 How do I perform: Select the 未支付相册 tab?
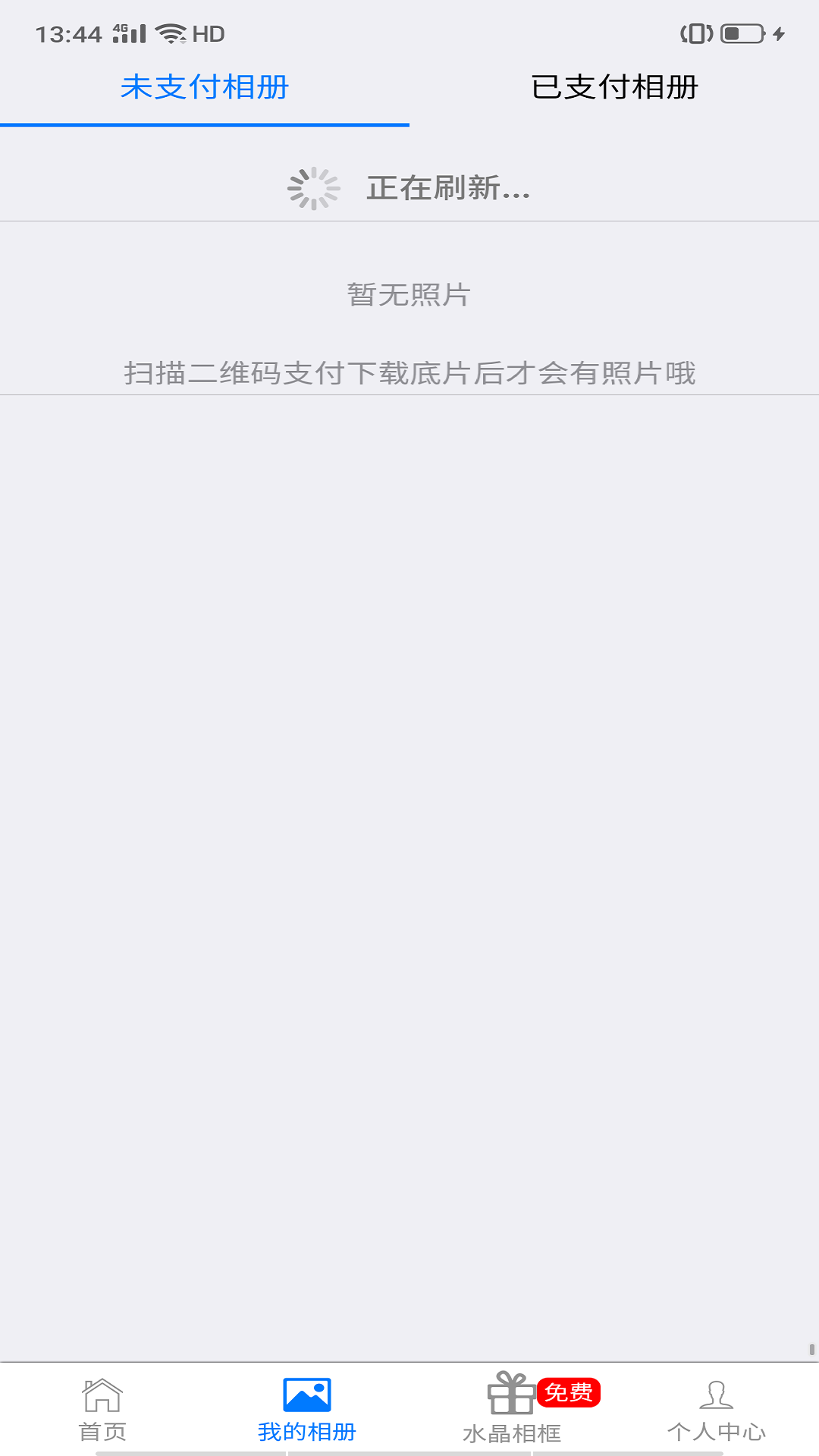coord(205,88)
